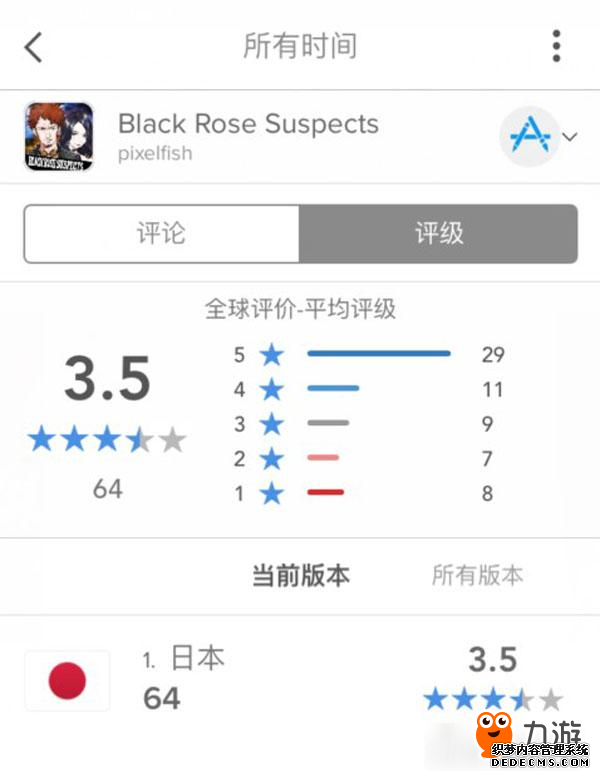Expand the App Store platform dropdown
This screenshot has width=600, height=777.
click(x=539, y=137)
